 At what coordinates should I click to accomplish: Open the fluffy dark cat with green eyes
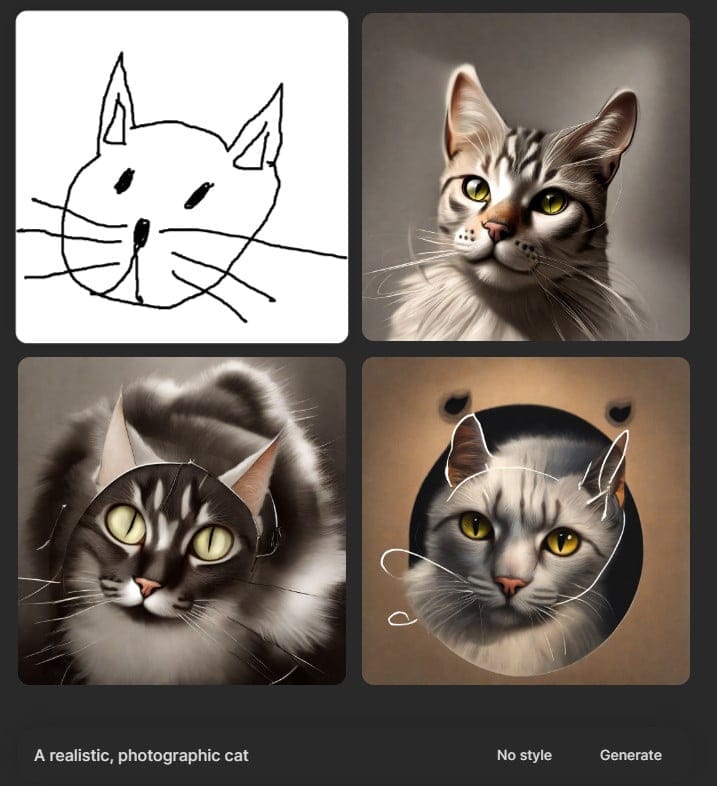click(182, 521)
